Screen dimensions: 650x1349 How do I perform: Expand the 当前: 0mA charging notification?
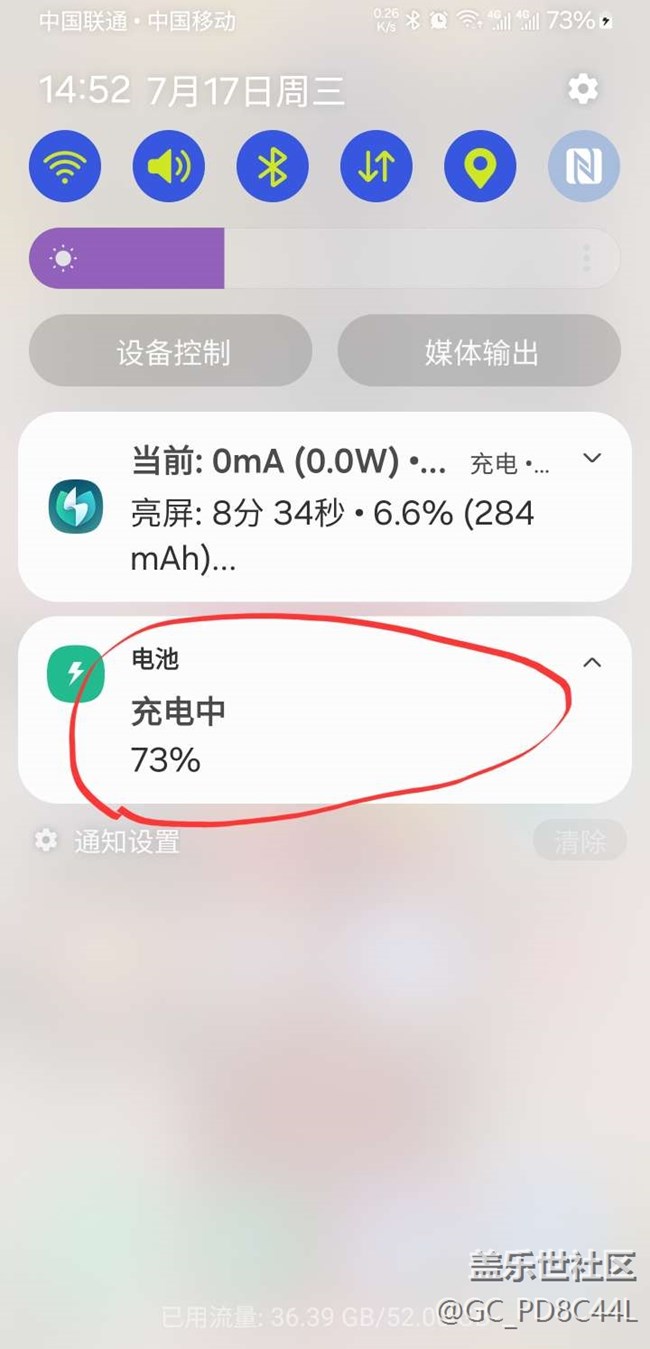592,458
